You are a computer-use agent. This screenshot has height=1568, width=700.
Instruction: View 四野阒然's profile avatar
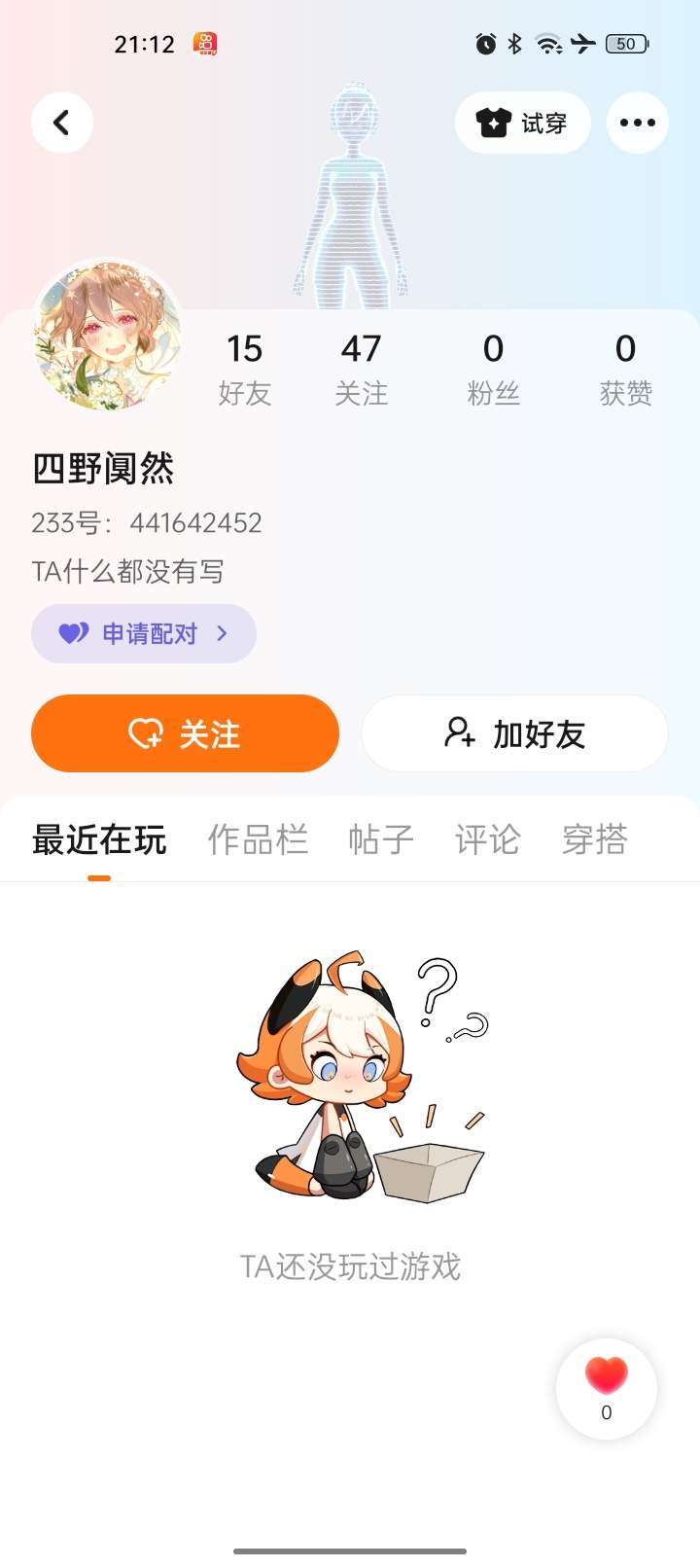click(108, 334)
